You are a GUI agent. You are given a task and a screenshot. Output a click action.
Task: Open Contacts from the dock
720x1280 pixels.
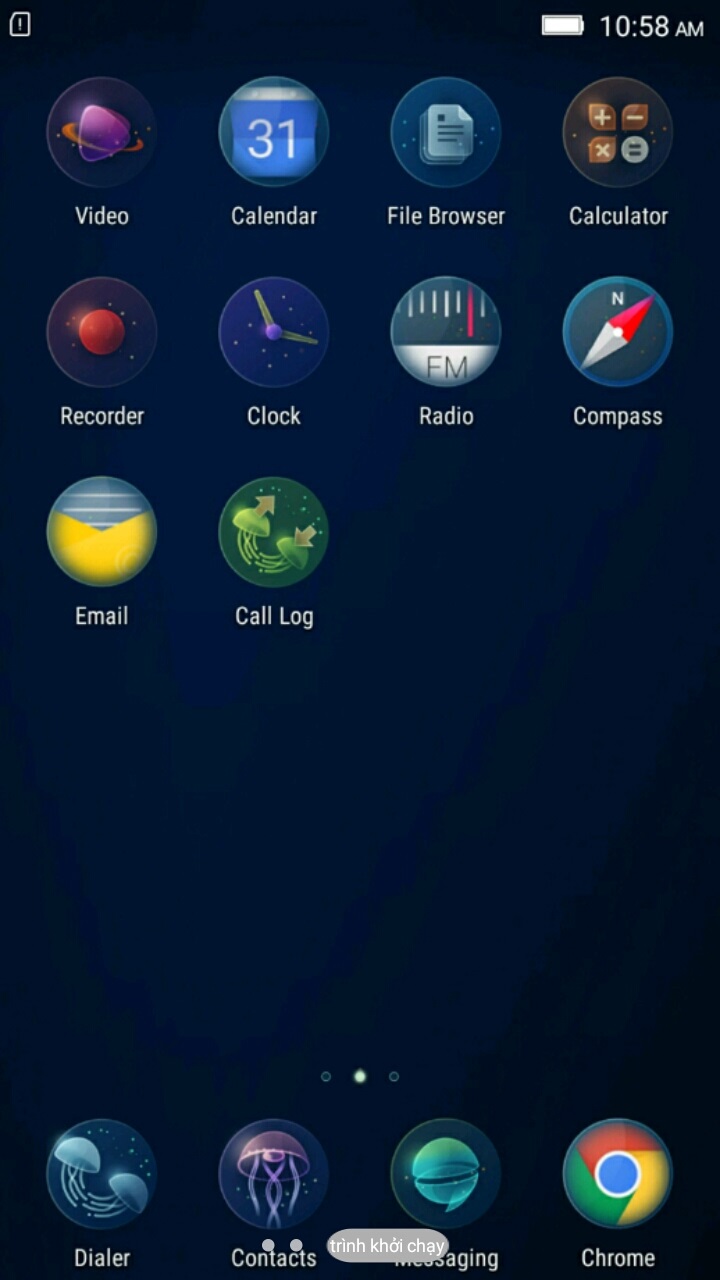(273, 1175)
